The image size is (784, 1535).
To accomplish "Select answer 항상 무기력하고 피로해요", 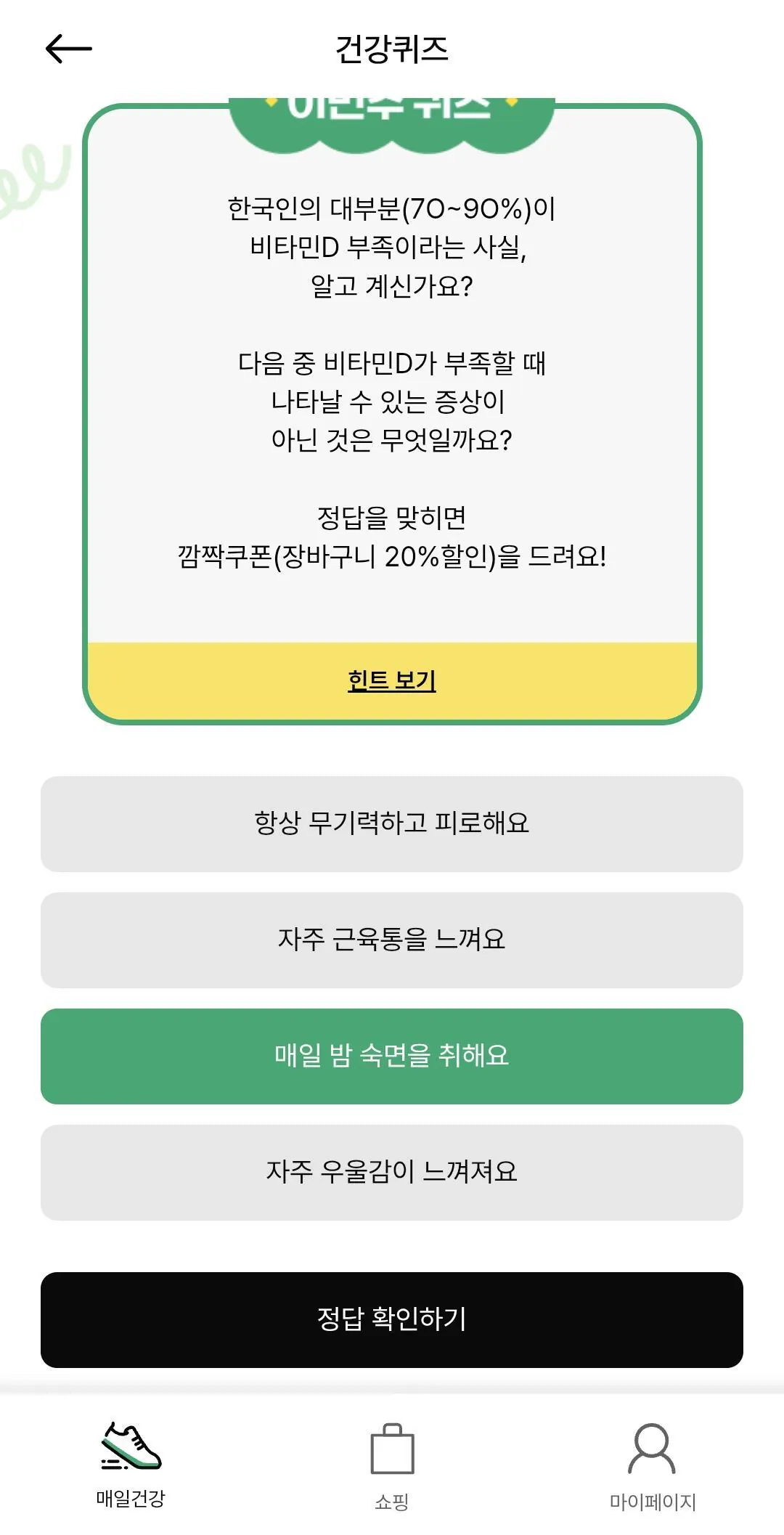I will [x=391, y=823].
